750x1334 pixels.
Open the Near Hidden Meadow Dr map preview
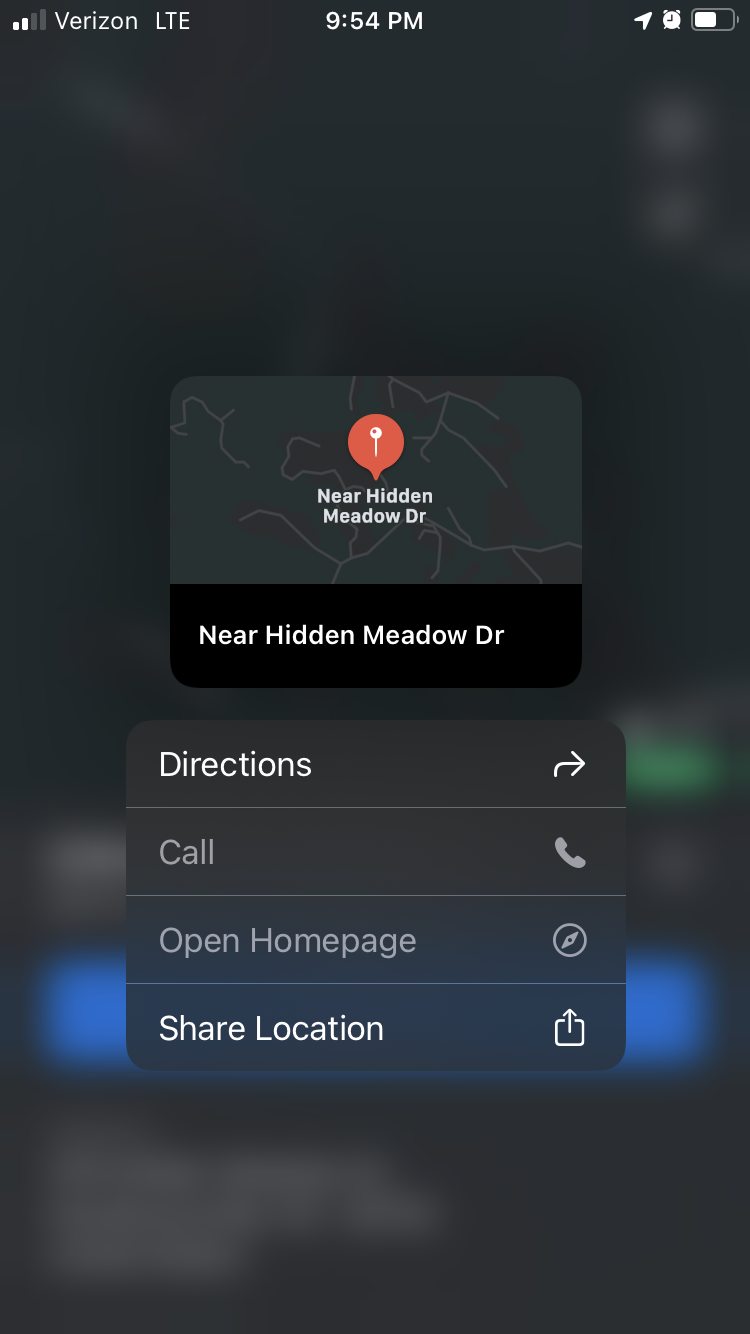pyautogui.click(x=375, y=482)
